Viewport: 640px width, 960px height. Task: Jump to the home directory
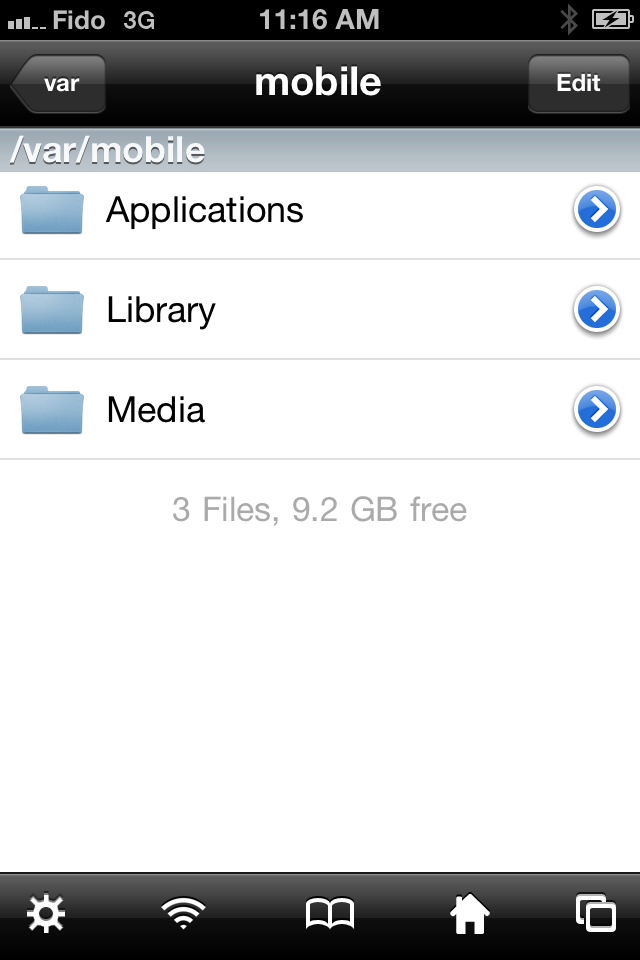click(x=470, y=914)
